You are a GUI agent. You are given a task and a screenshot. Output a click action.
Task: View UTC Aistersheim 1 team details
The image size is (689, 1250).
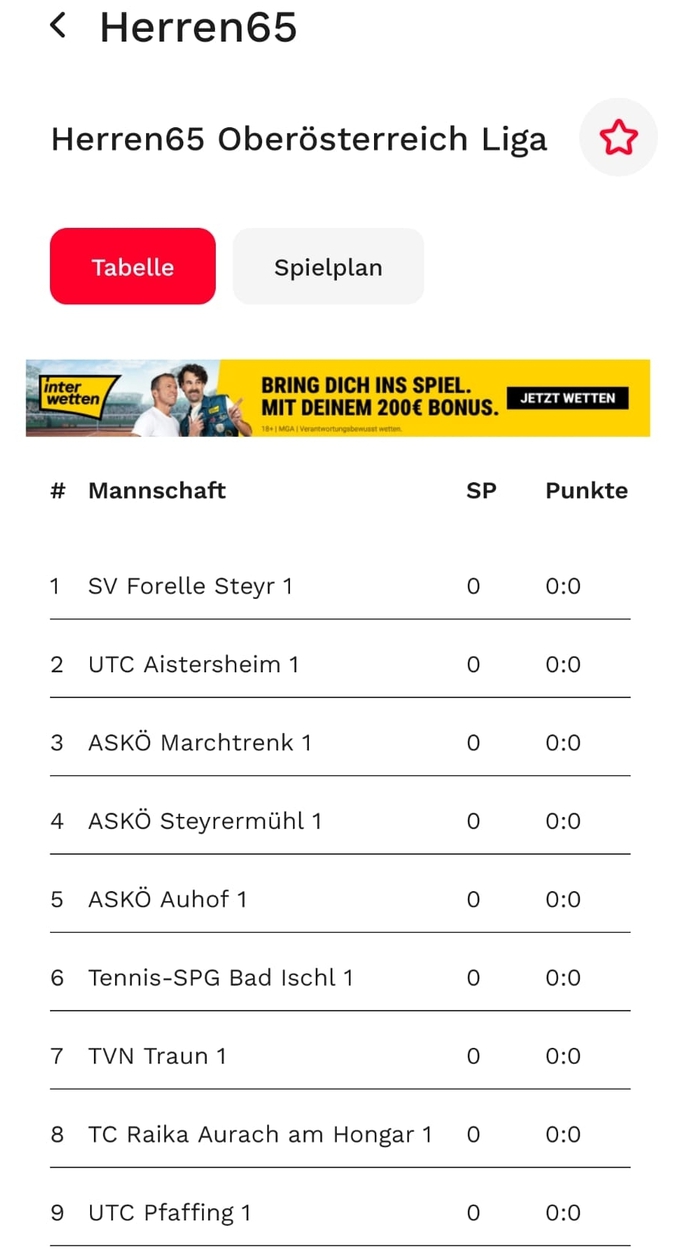coord(193,665)
